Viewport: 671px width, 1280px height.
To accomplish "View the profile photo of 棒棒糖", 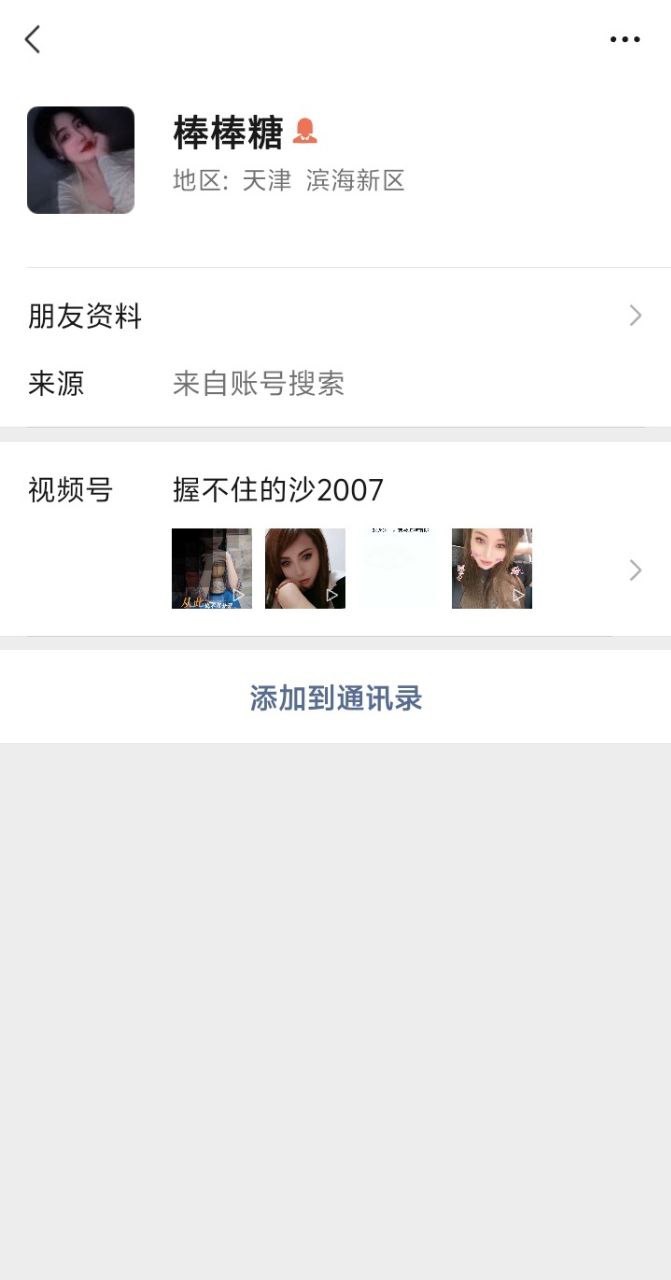I will [81, 160].
